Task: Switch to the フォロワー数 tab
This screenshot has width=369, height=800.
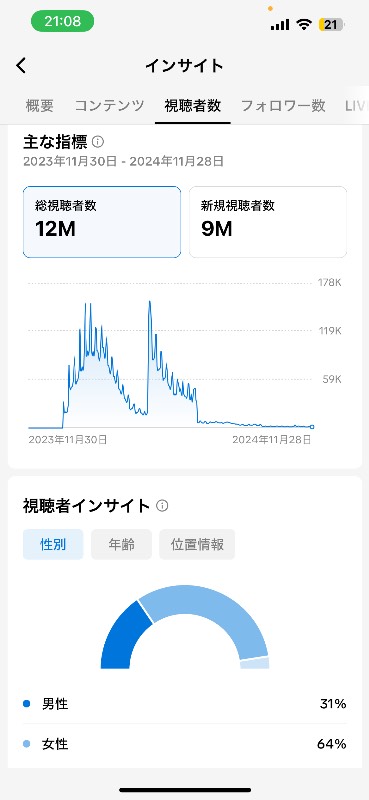Action: click(x=283, y=106)
